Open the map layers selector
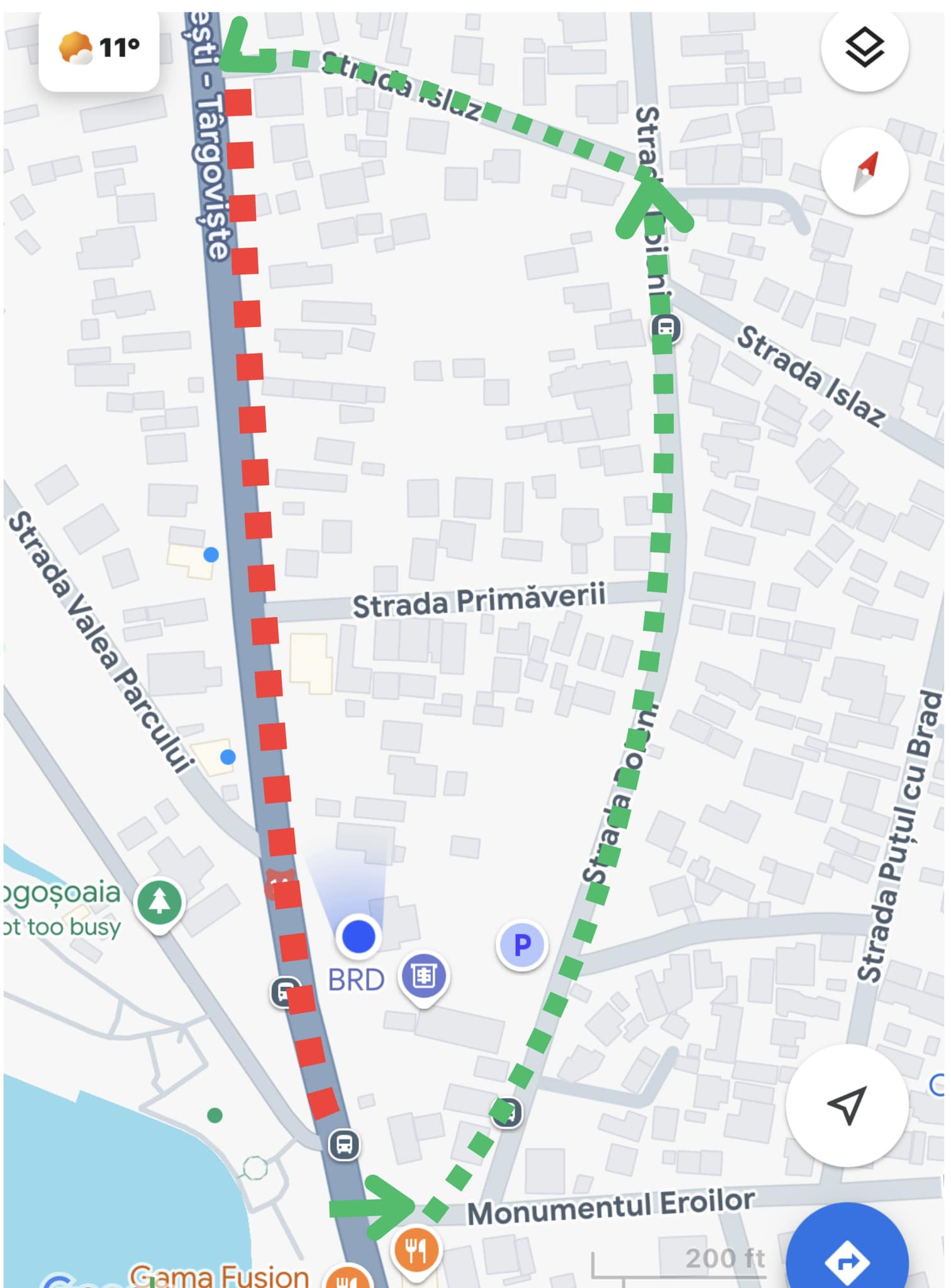The width and height of the screenshot is (951, 1288). click(864, 47)
